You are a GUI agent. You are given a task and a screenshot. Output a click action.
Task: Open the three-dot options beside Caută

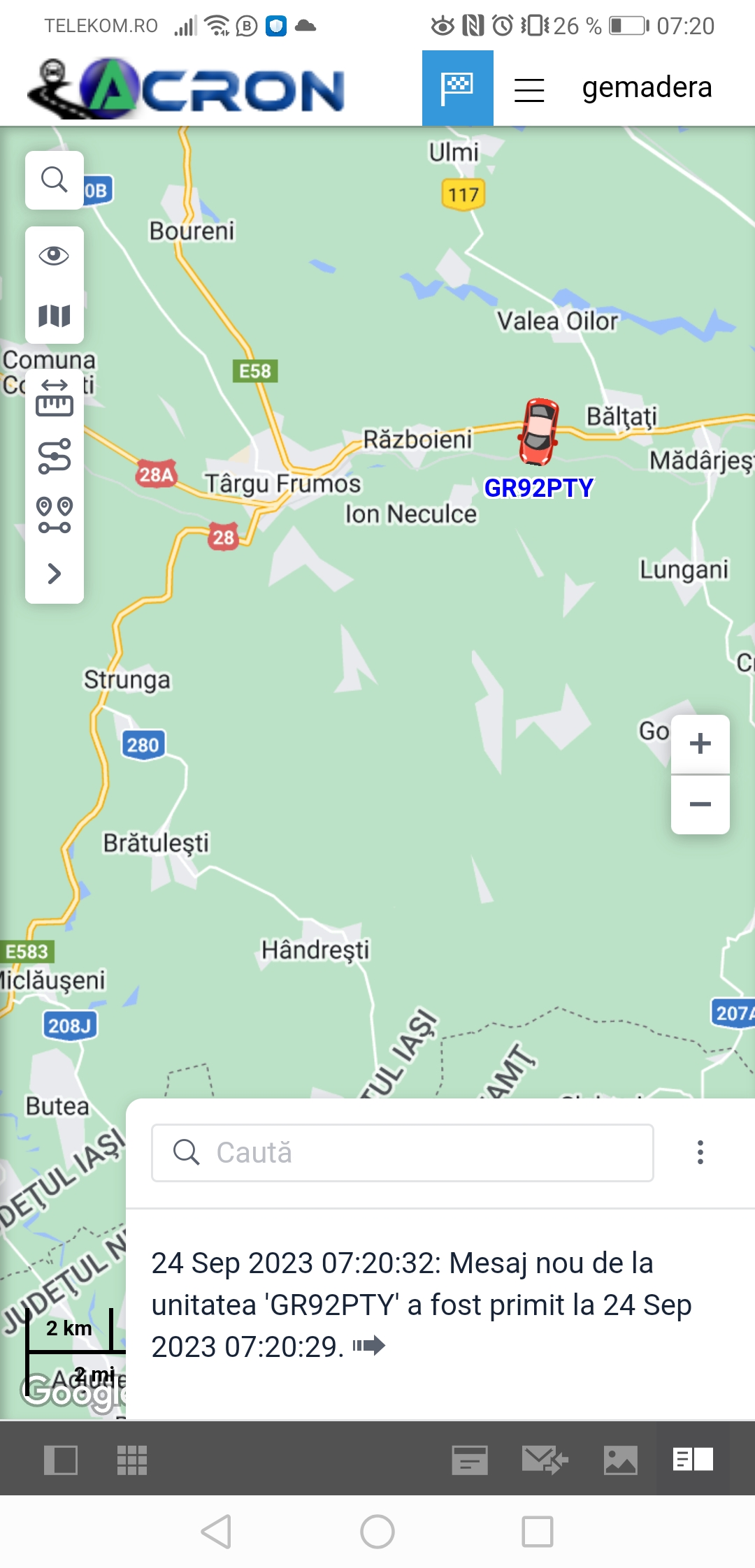click(x=700, y=1152)
